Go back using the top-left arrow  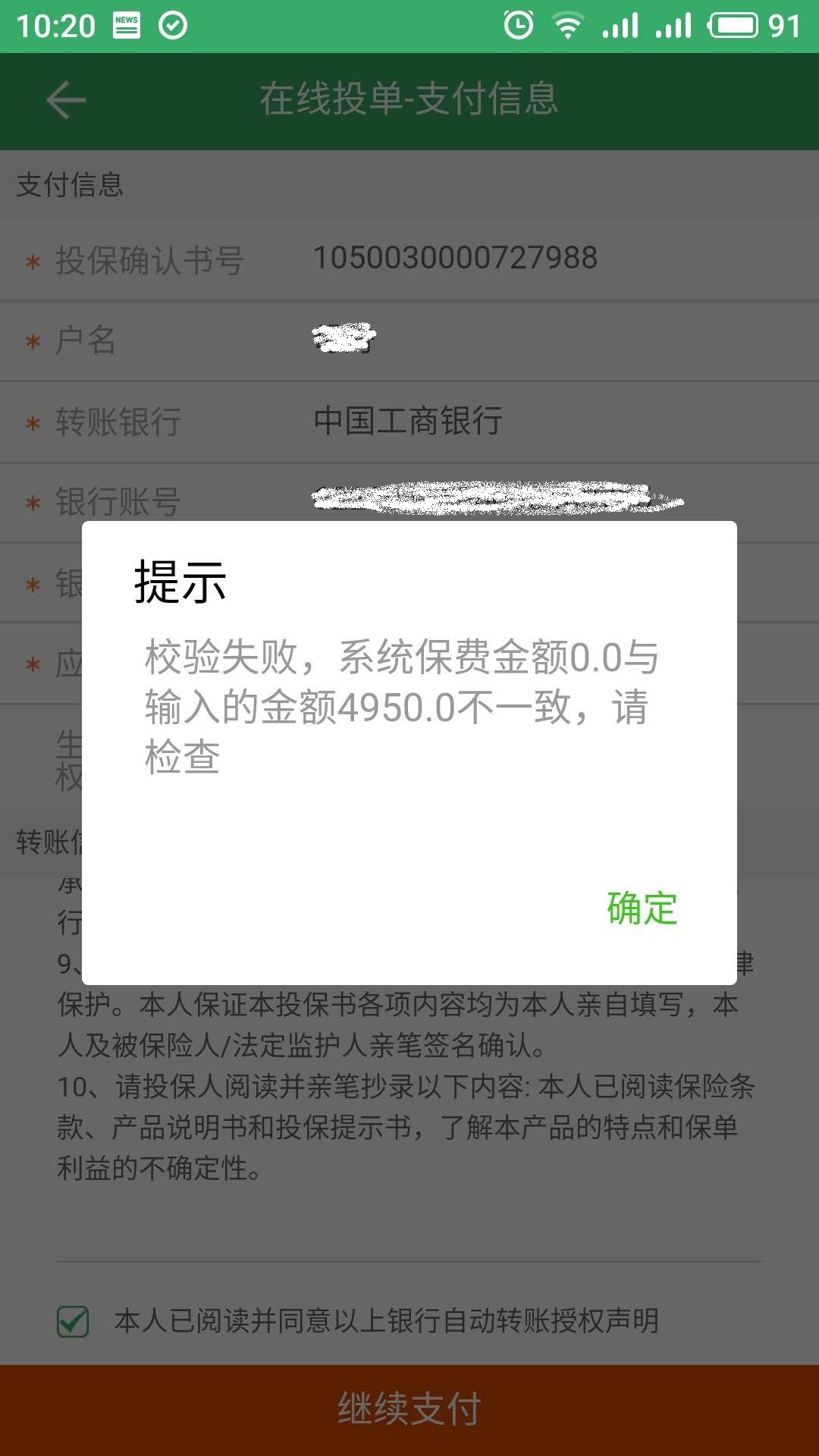pos(66,100)
